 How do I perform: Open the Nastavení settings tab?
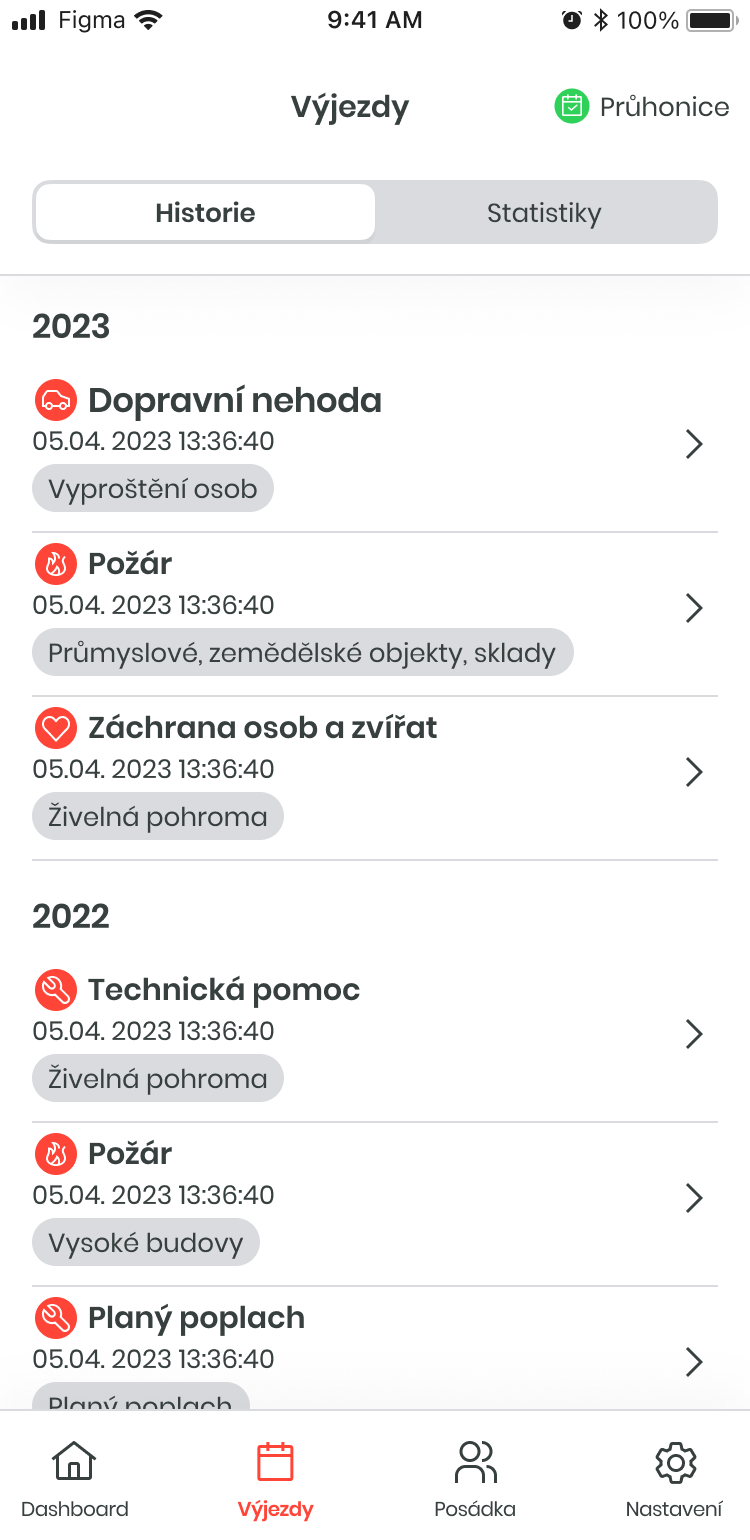point(674,1478)
